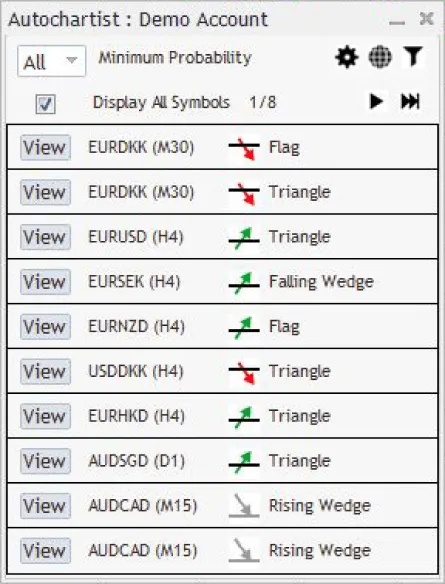Open the filter funnel icon

click(x=413, y=57)
